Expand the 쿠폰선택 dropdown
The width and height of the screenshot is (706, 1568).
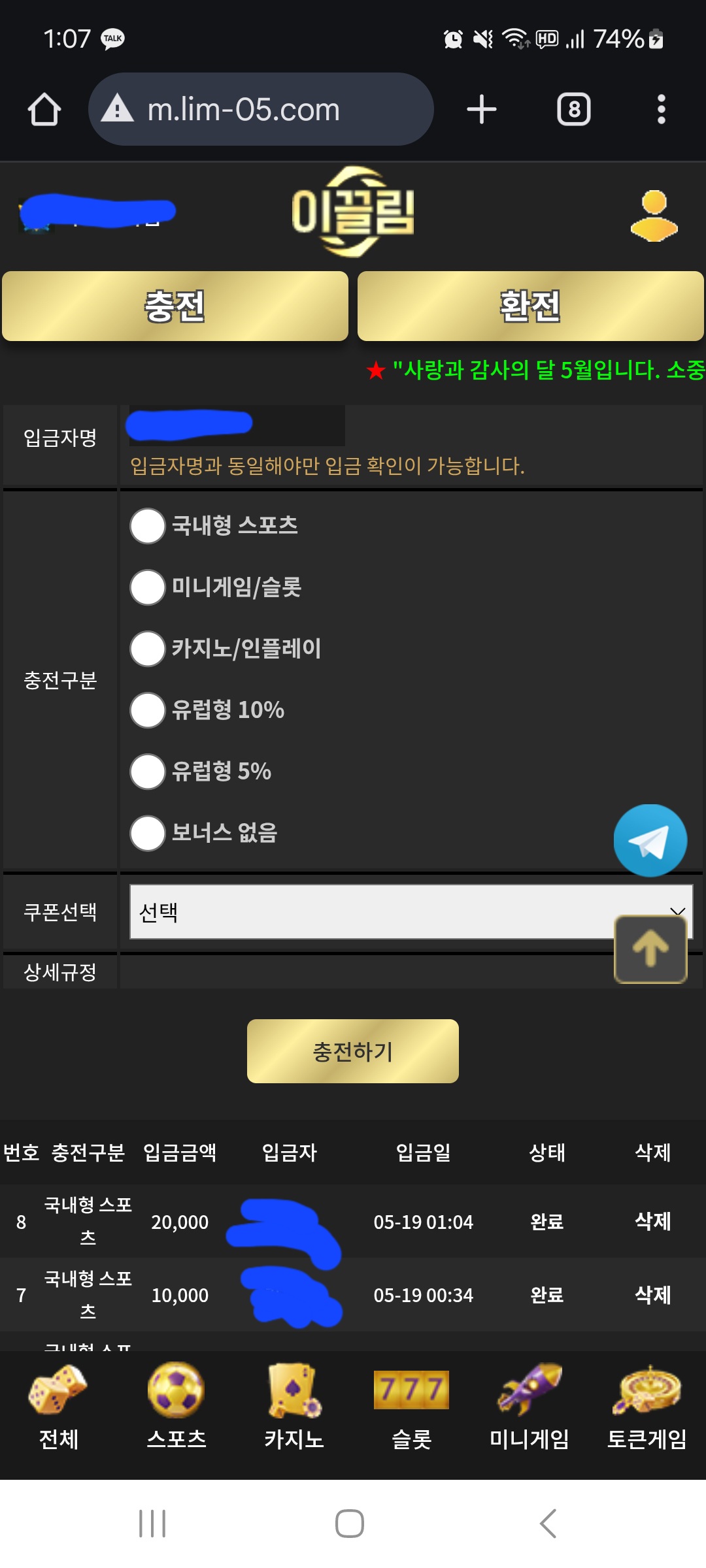tap(411, 912)
